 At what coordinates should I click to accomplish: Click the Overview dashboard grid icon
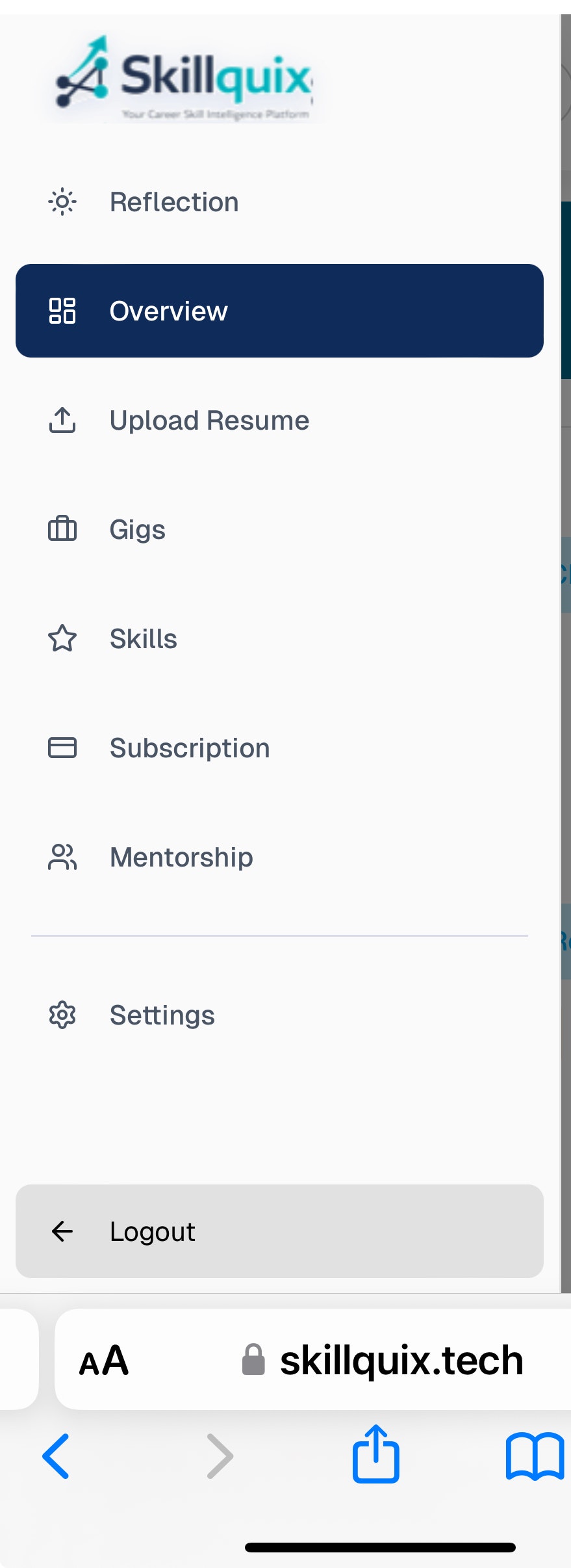(x=62, y=311)
